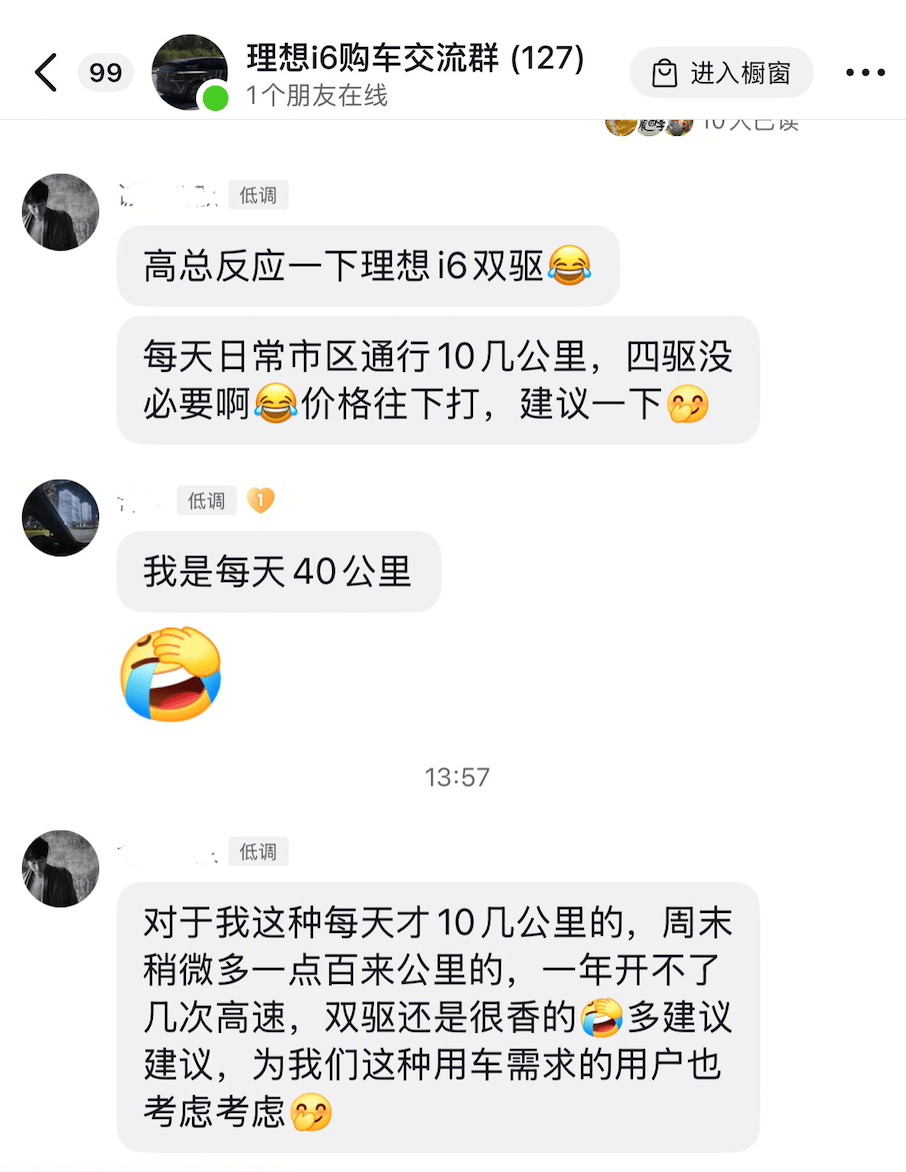
Task: Open the avatar of the 高总反应一下 sender
Action: (60, 212)
